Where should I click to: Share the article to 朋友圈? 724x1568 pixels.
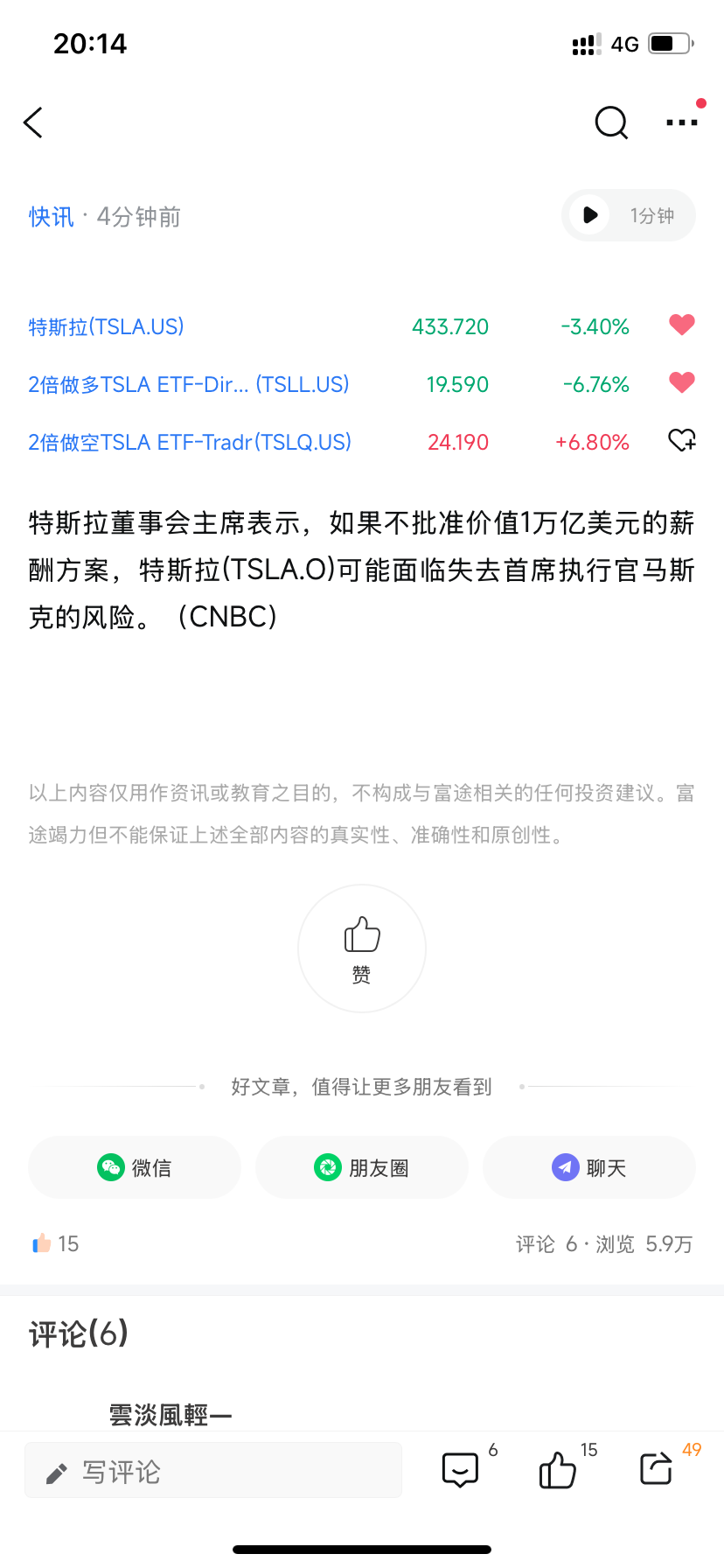click(362, 1167)
